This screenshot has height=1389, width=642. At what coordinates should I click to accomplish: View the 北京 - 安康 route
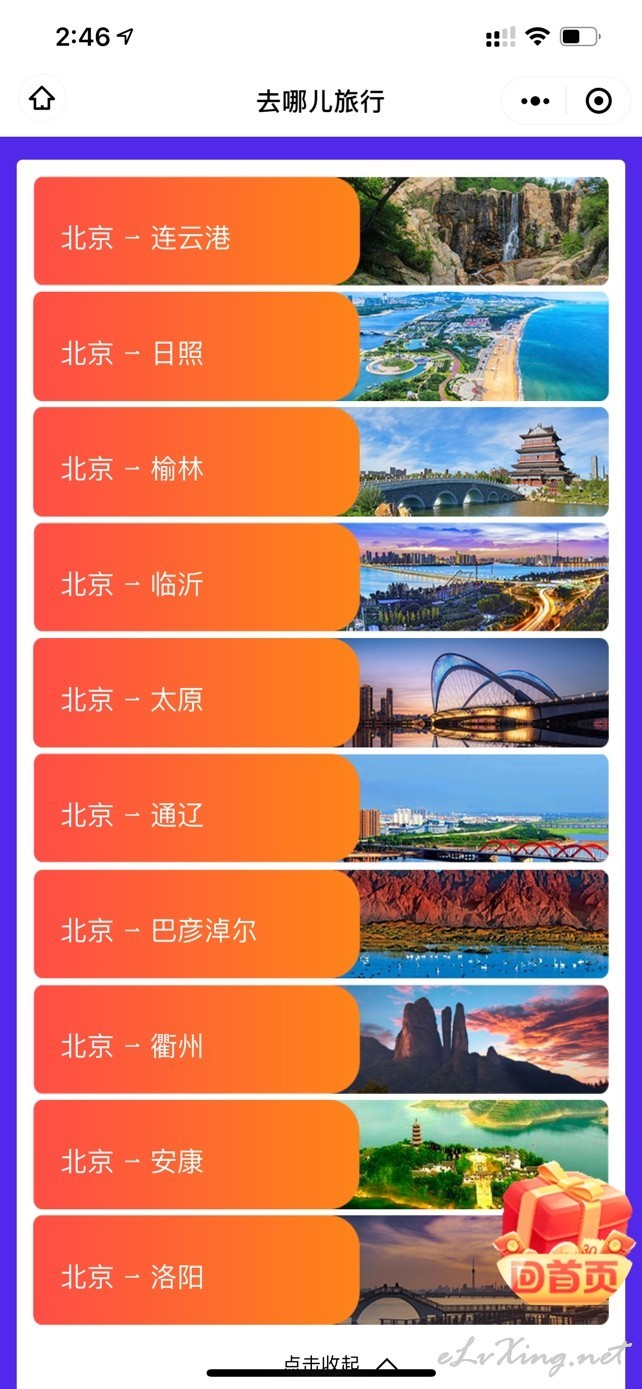tap(321, 1154)
